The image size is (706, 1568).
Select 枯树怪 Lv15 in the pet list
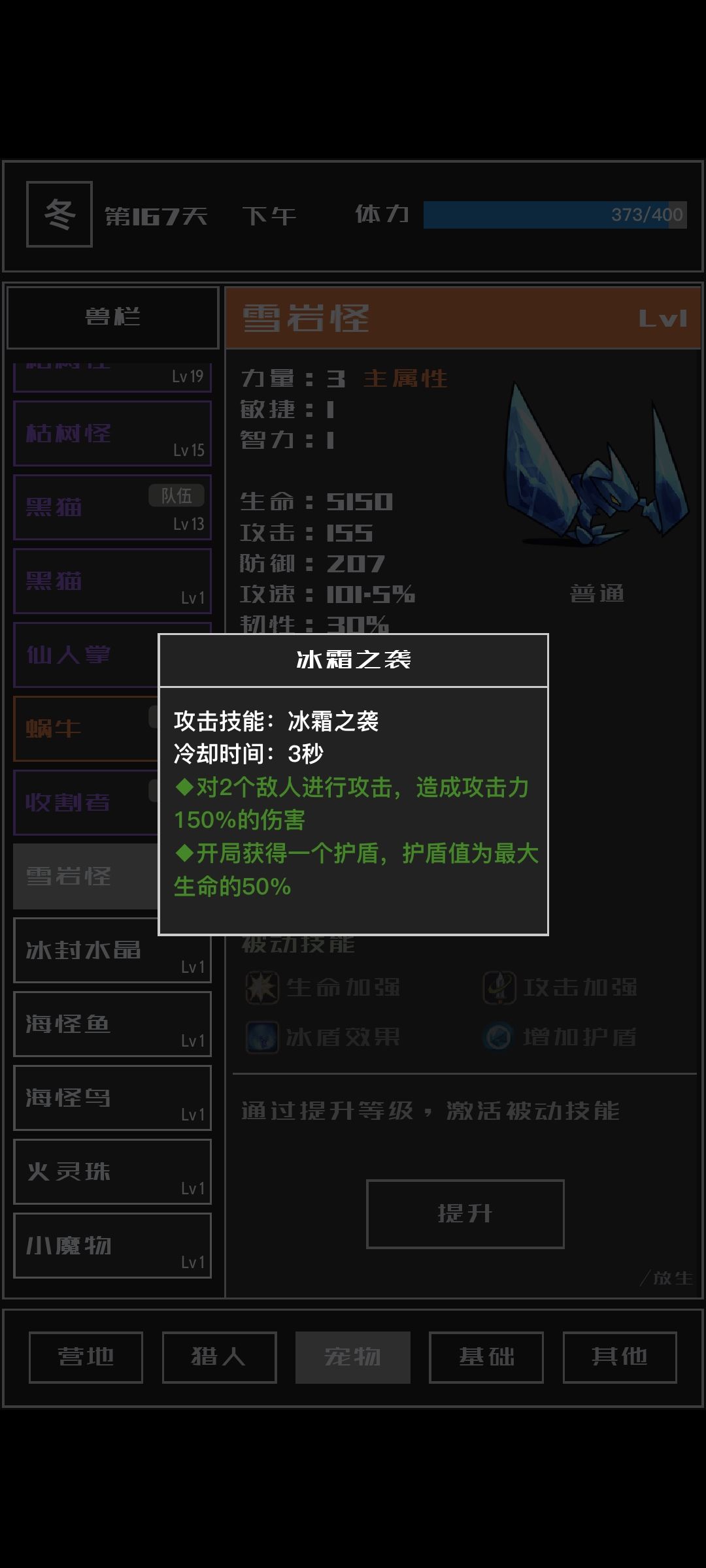tap(111, 433)
